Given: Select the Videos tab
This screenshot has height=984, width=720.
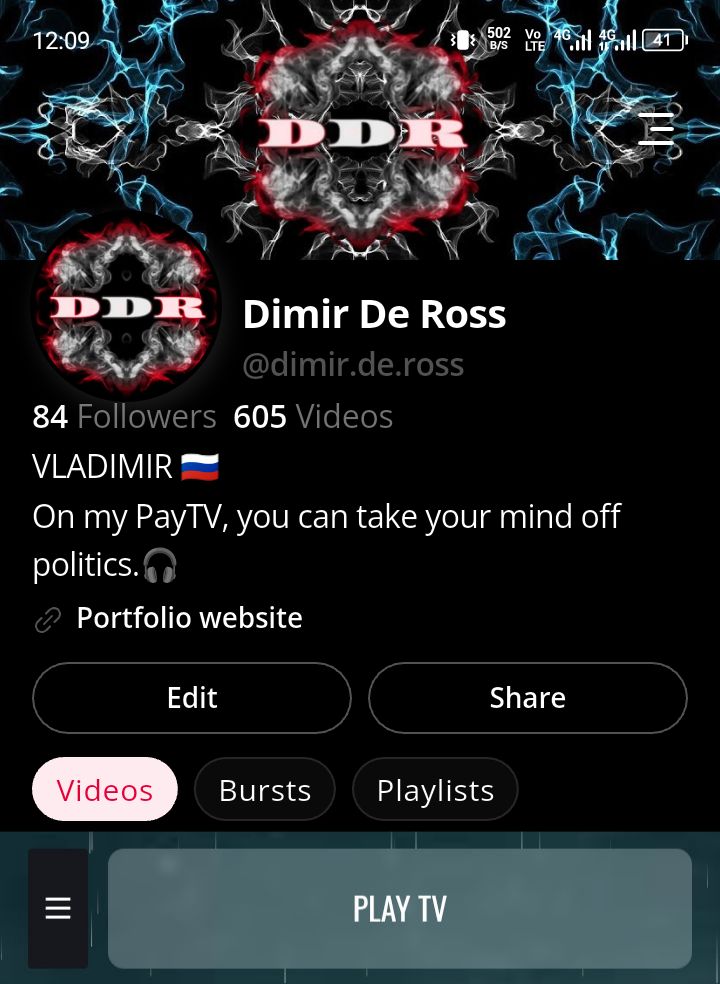Looking at the screenshot, I should (105, 790).
